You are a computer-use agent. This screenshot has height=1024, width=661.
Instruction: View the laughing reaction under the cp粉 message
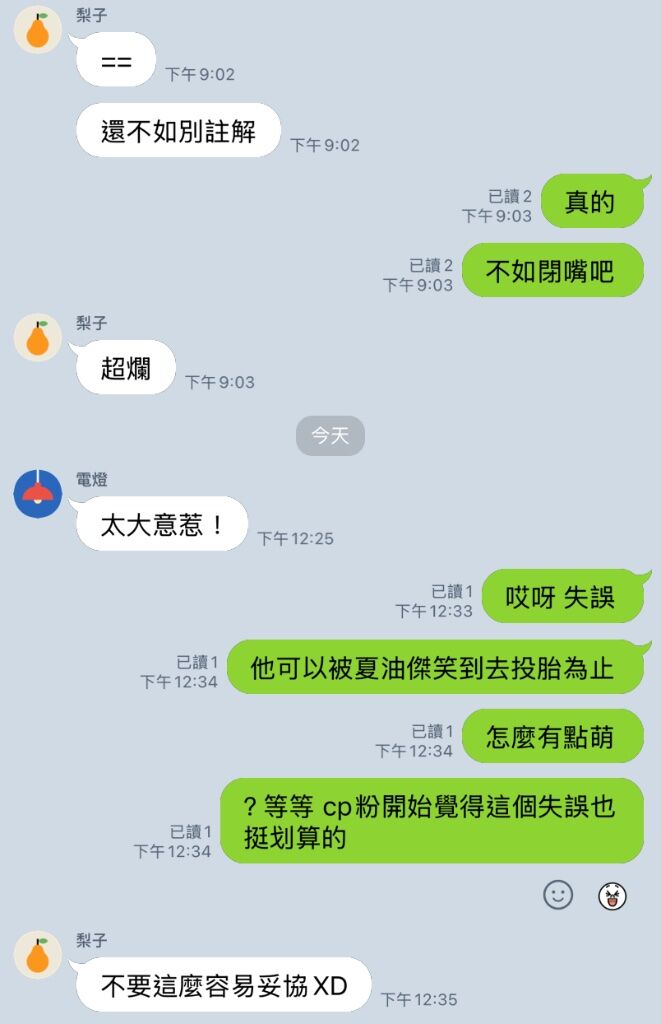tap(612, 896)
